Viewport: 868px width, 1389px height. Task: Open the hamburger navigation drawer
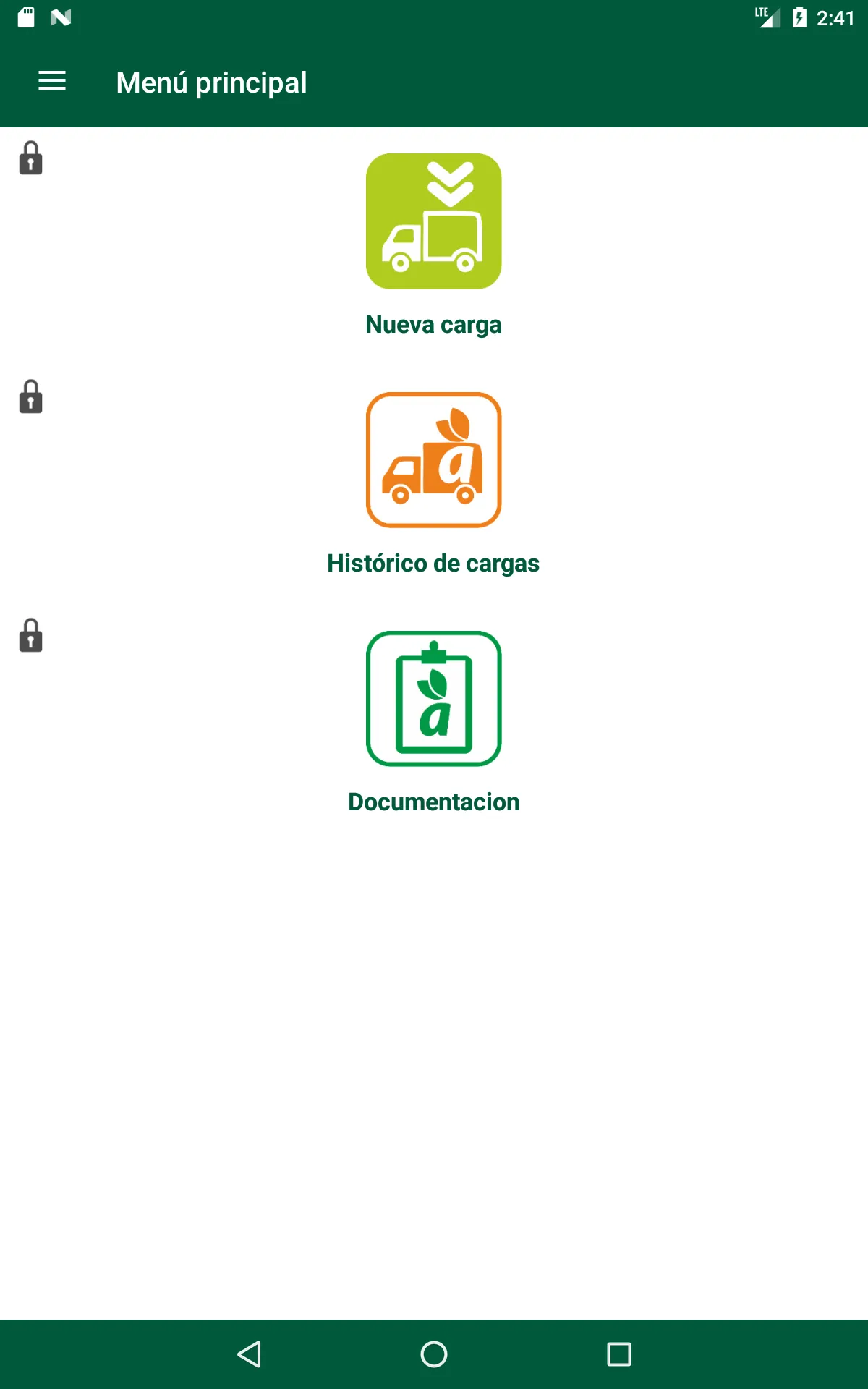coord(52,82)
